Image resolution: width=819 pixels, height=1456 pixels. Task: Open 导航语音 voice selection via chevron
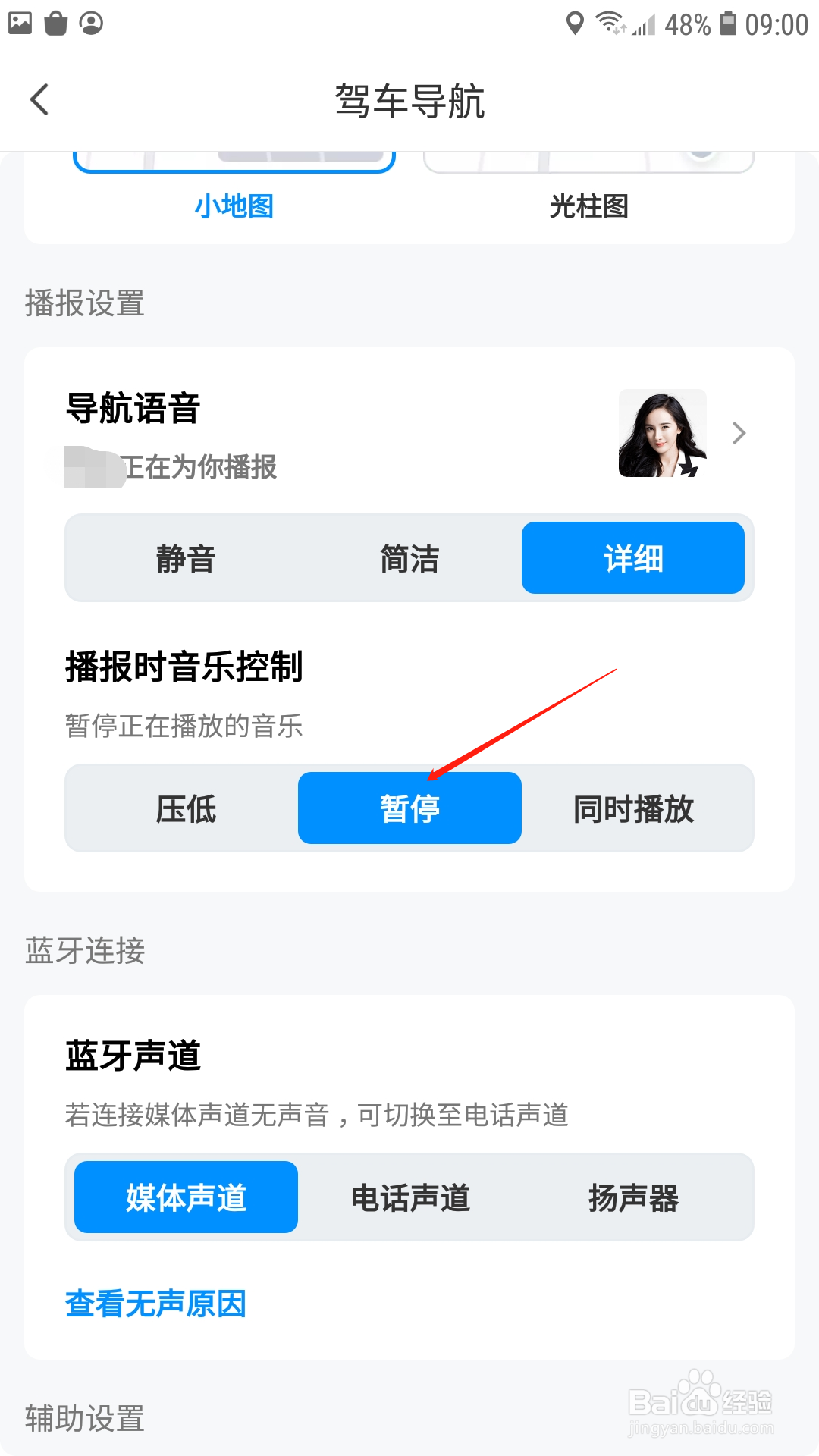pos(738,433)
